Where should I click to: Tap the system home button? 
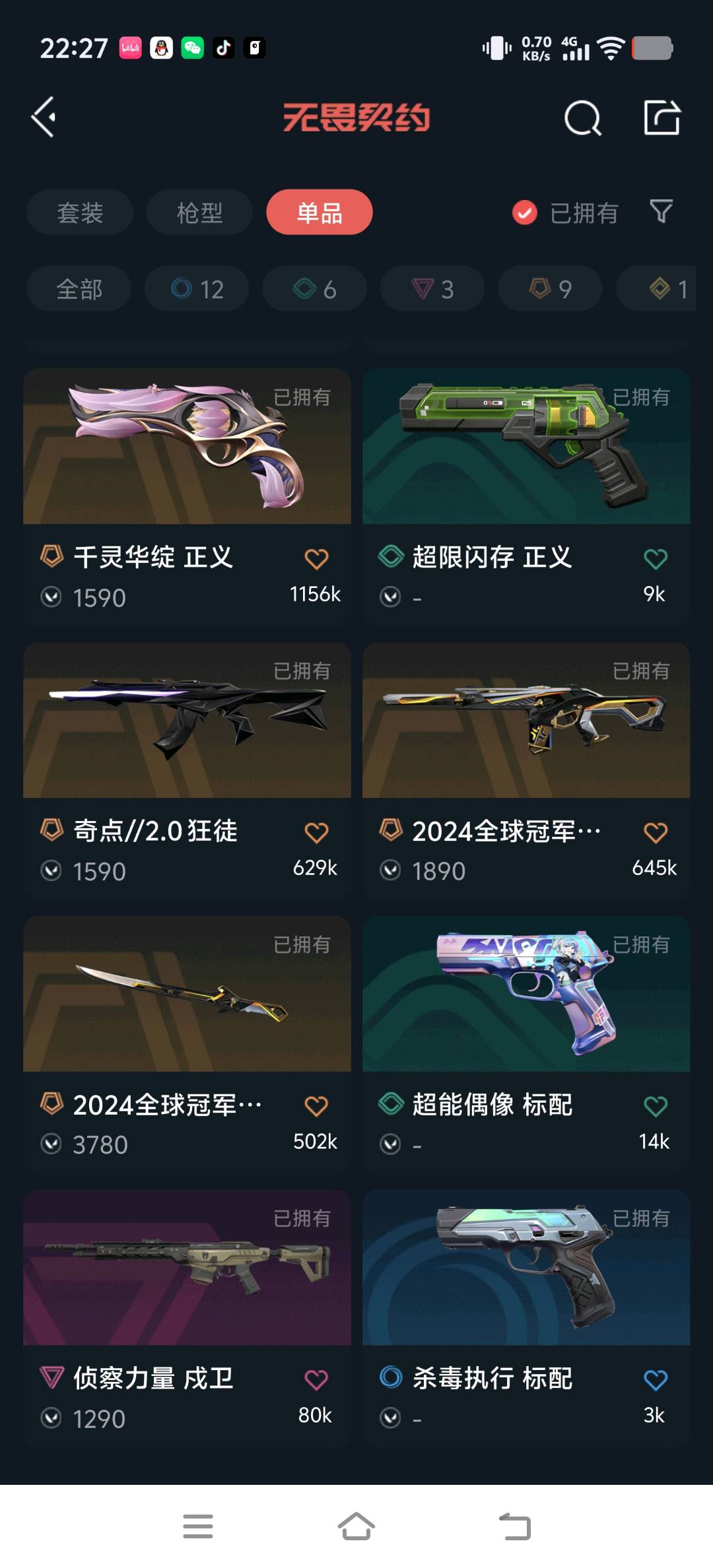[x=356, y=1526]
